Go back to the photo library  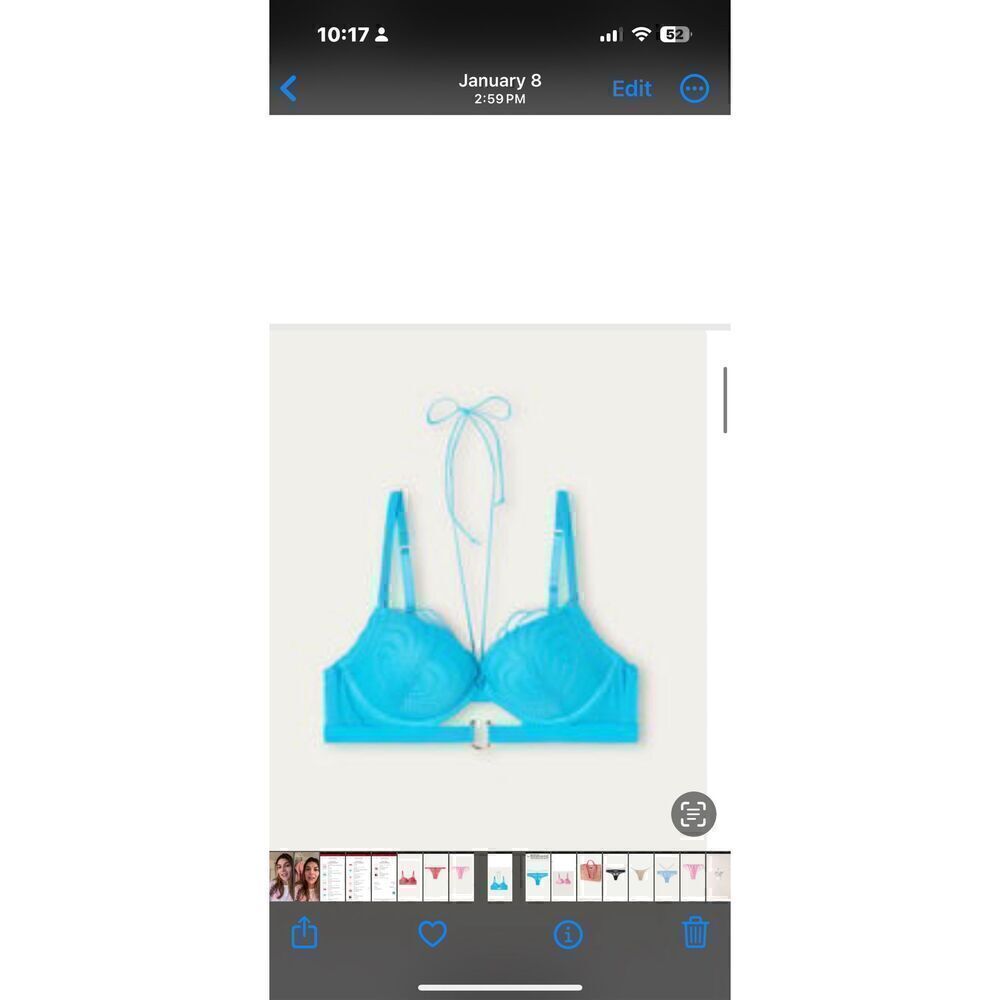(289, 89)
